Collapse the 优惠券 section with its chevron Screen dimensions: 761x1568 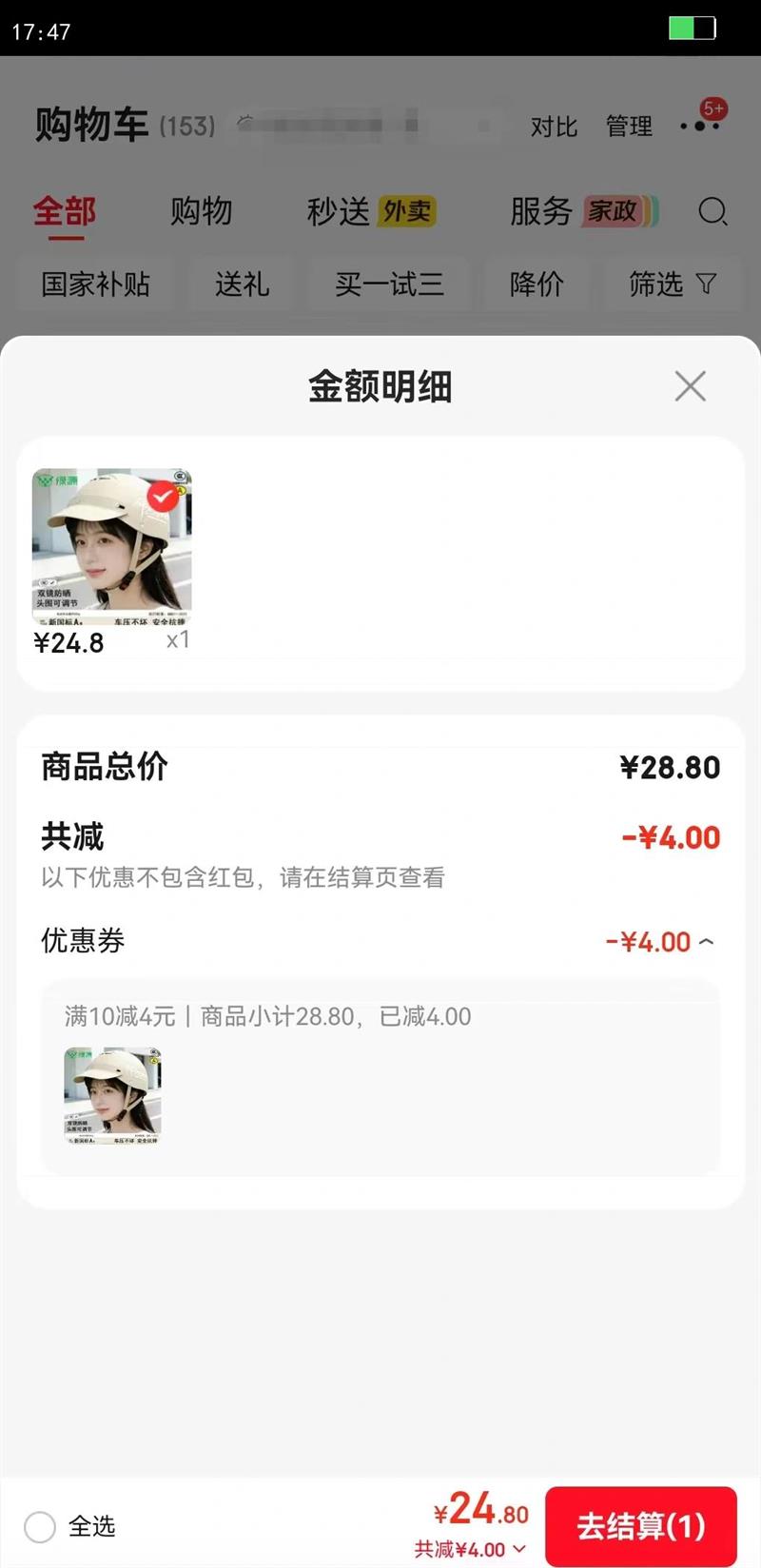click(706, 941)
